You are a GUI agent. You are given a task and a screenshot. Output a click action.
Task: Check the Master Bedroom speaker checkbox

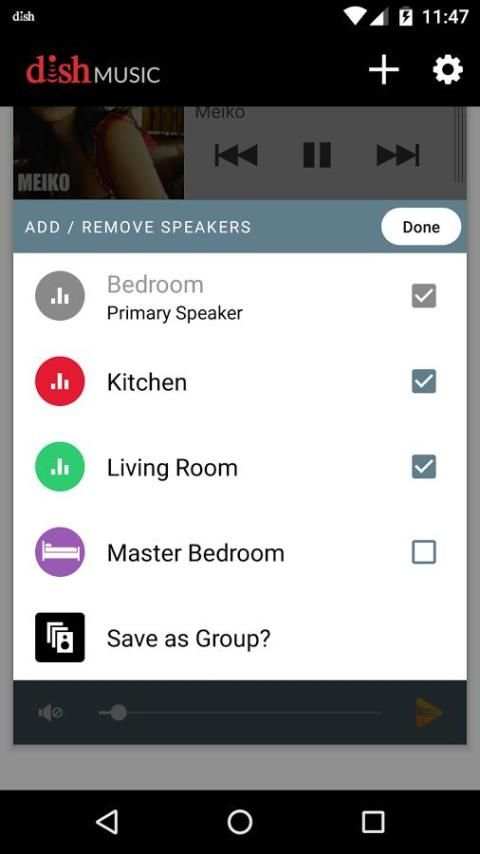[x=424, y=552]
